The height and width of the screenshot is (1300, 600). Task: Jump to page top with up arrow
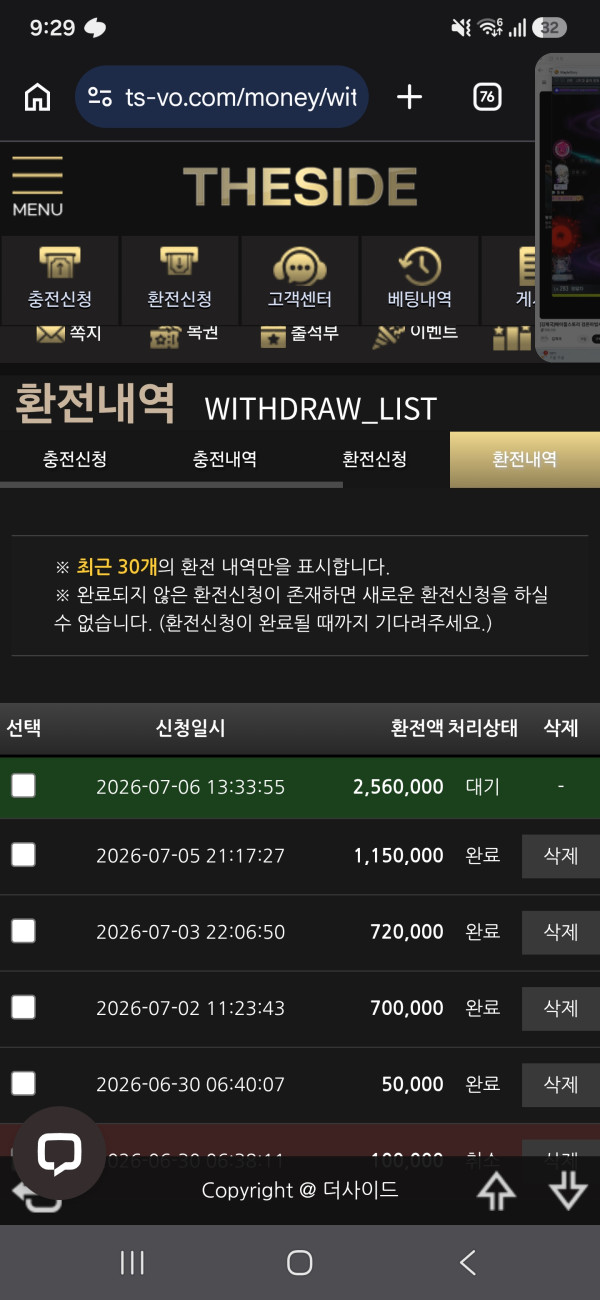coord(496,1190)
